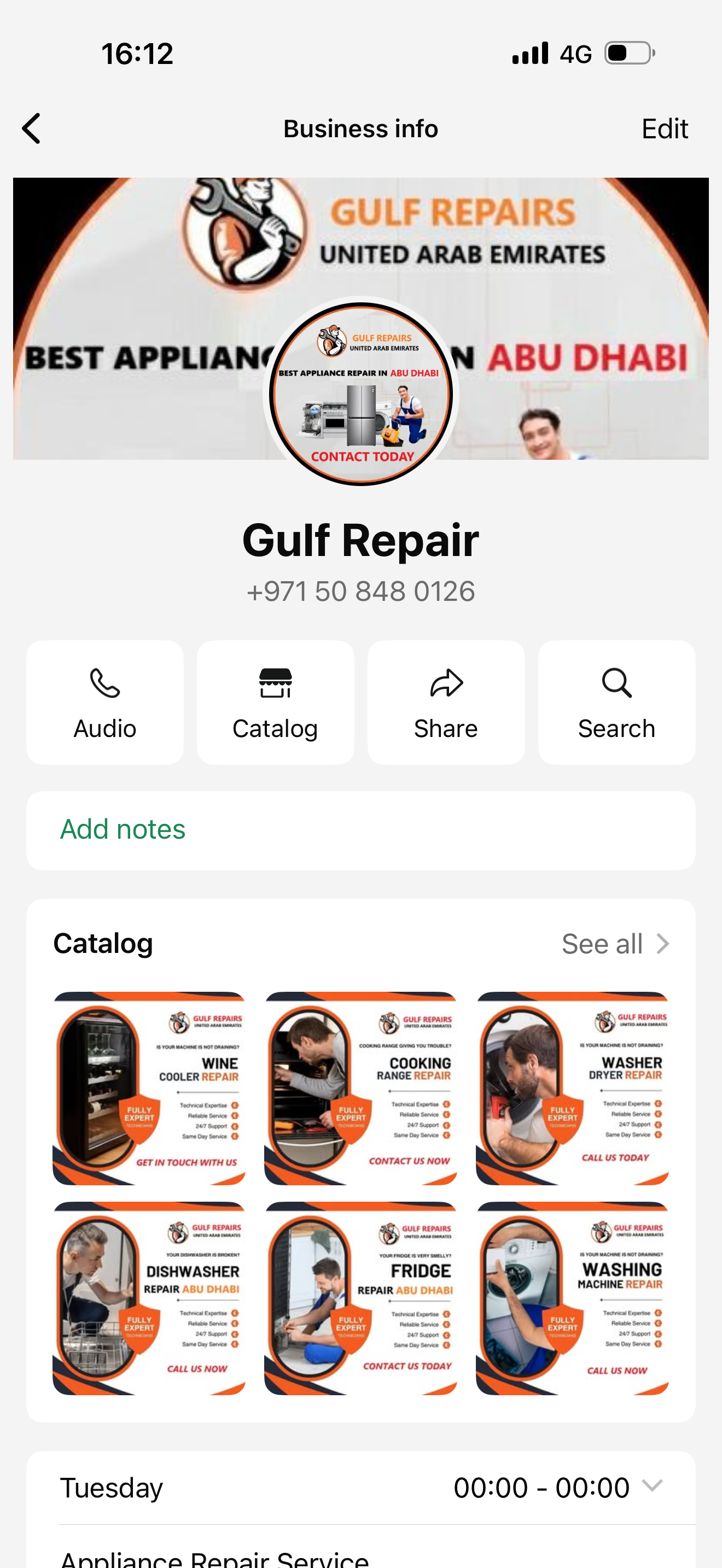Open the Fridge Repair catalog item
722x1568 pixels.
360,1298
